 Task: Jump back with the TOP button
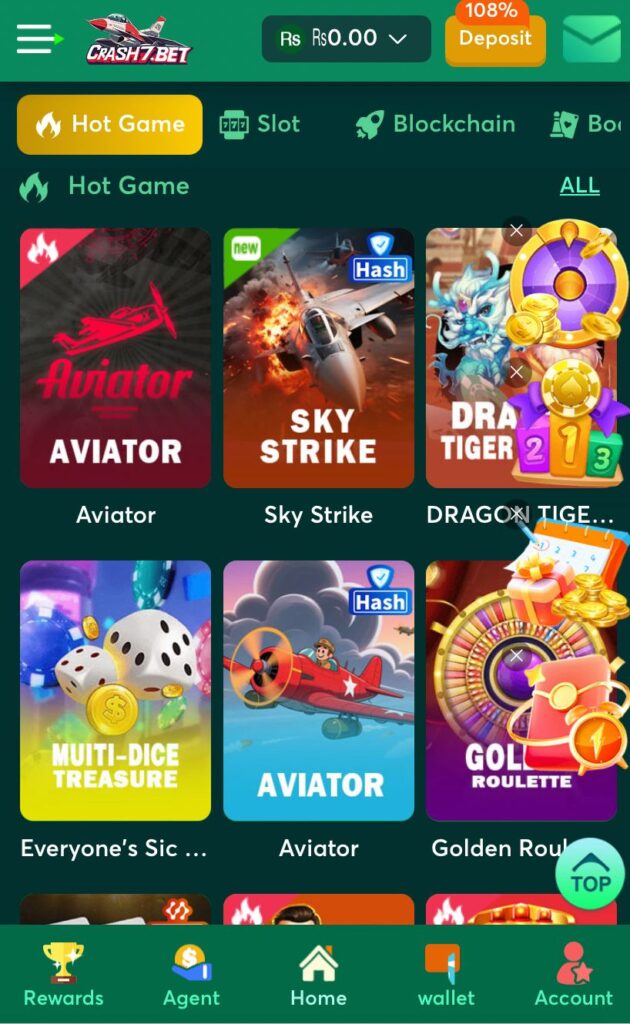coord(589,873)
